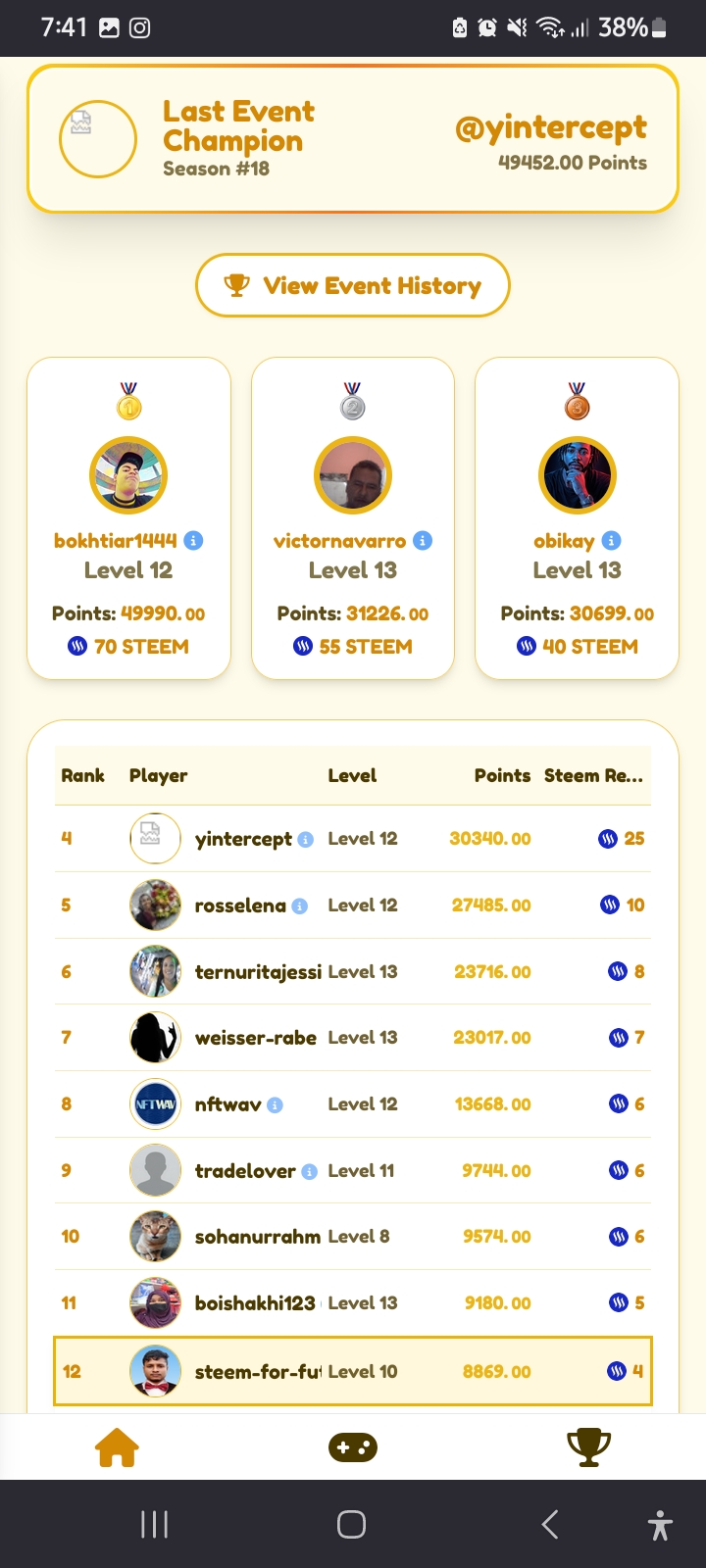Image resolution: width=706 pixels, height=1568 pixels.
Task: Go to the home tab
Action: 117,1446
